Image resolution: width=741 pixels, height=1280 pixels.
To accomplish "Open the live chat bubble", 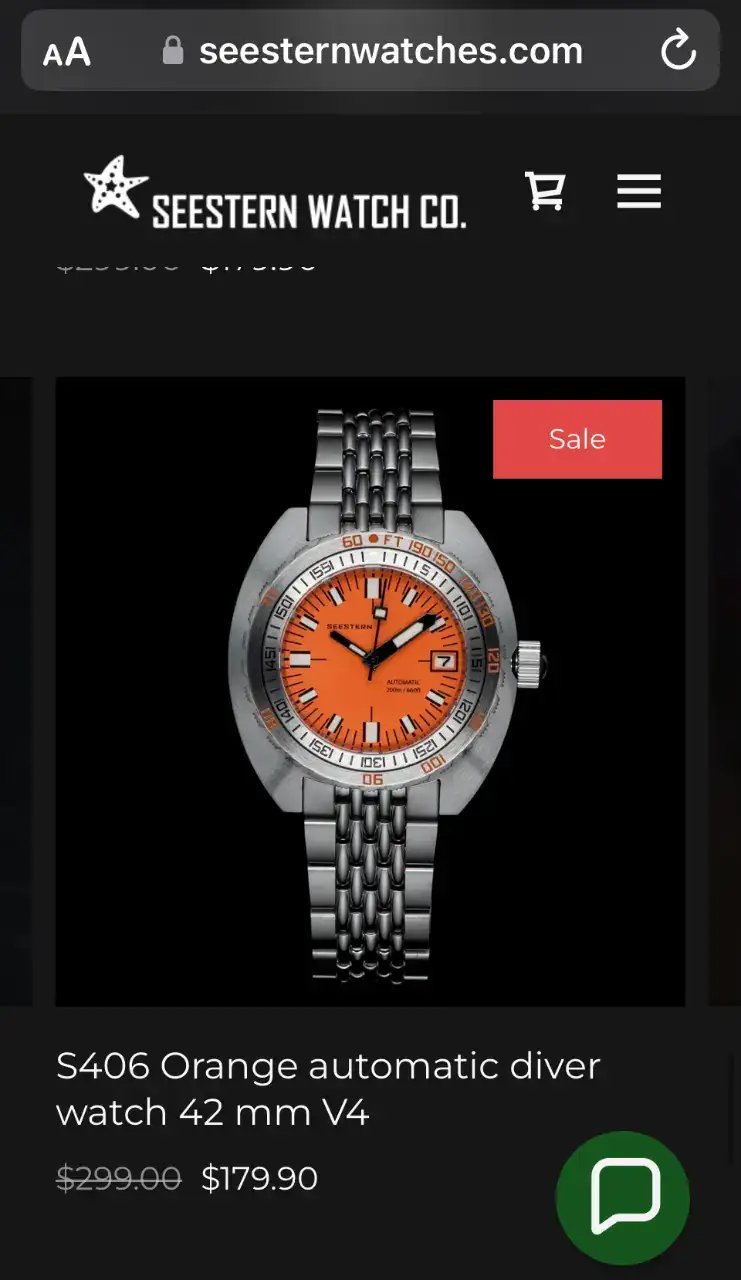I will coord(623,1197).
